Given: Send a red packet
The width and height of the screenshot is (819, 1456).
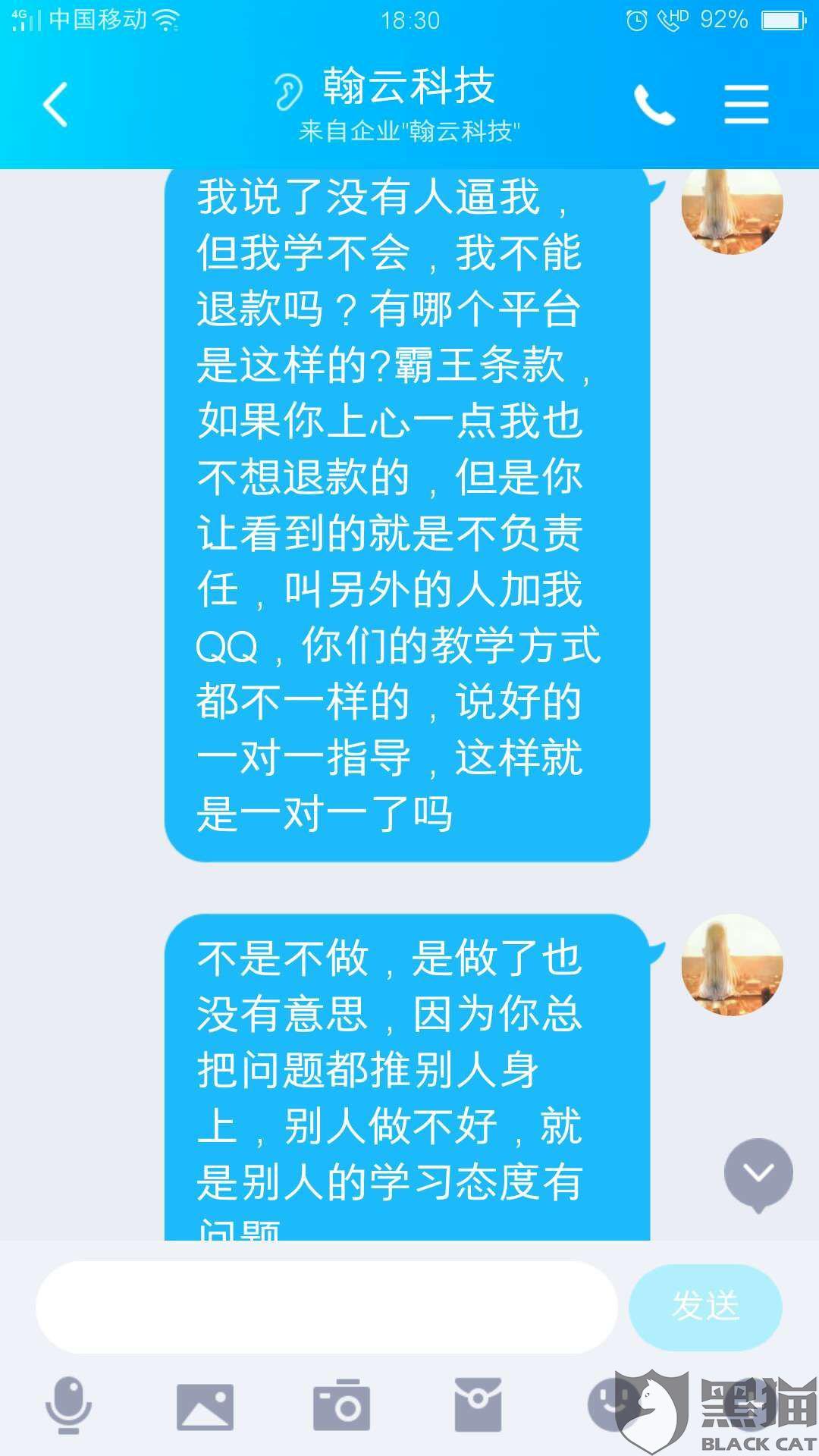Looking at the screenshot, I should 478,1404.
